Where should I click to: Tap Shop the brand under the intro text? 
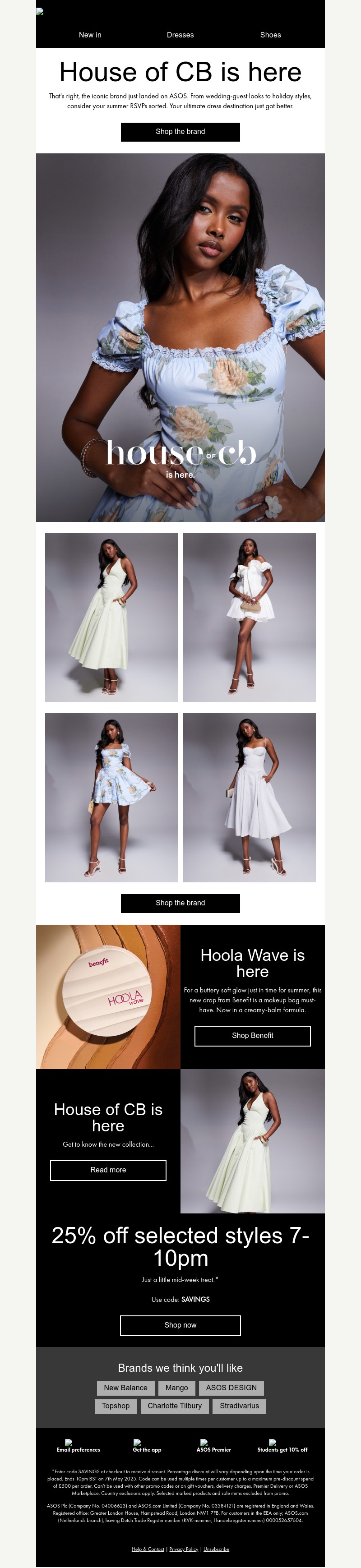tap(180, 131)
